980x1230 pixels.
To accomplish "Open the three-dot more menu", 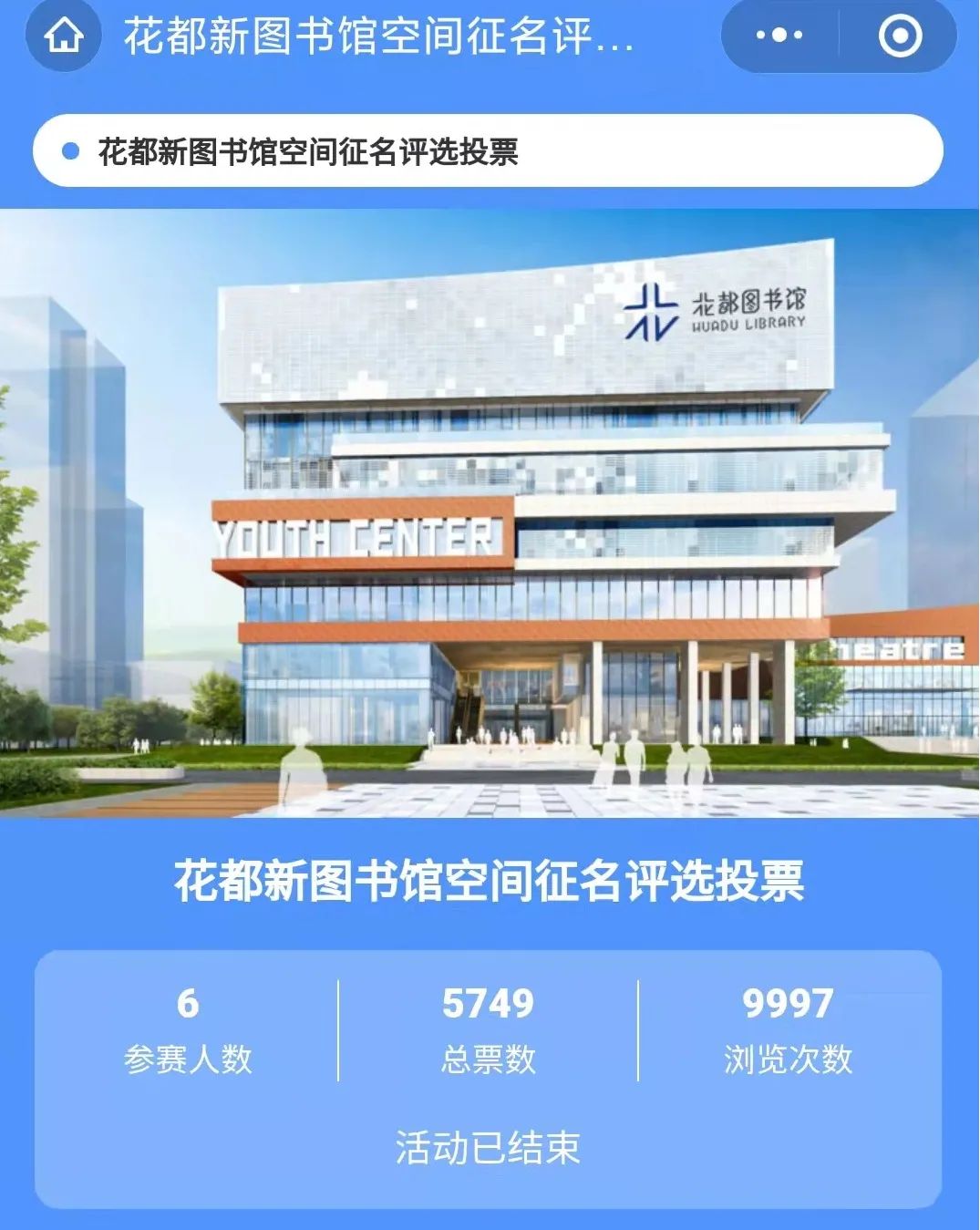I will (x=779, y=36).
